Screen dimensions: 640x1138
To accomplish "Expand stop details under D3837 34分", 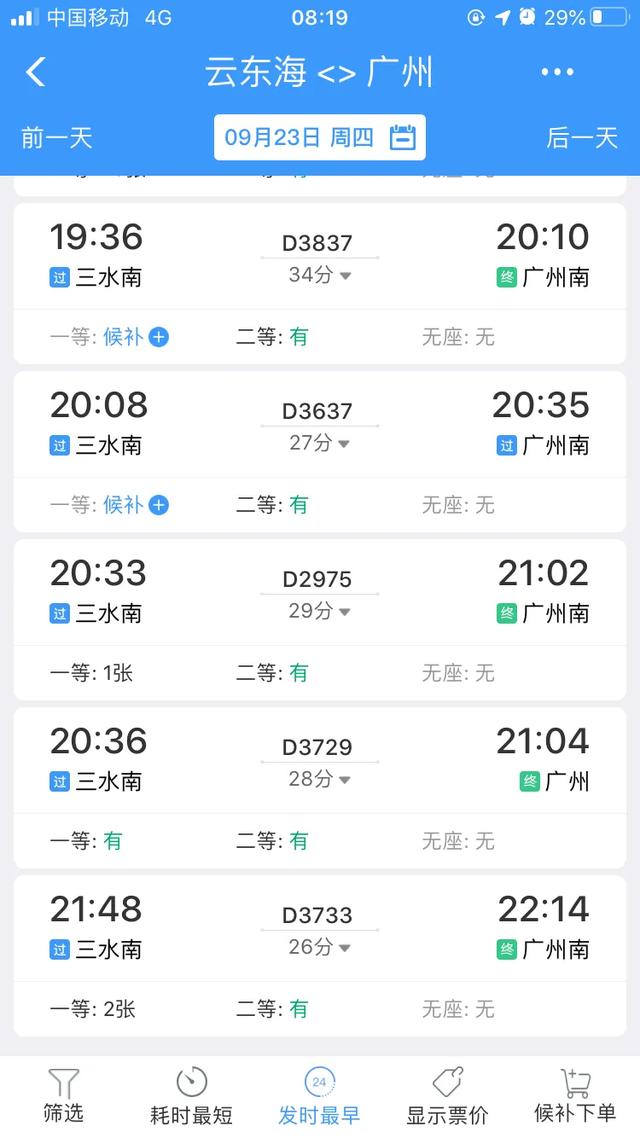I will click(320, 275).
